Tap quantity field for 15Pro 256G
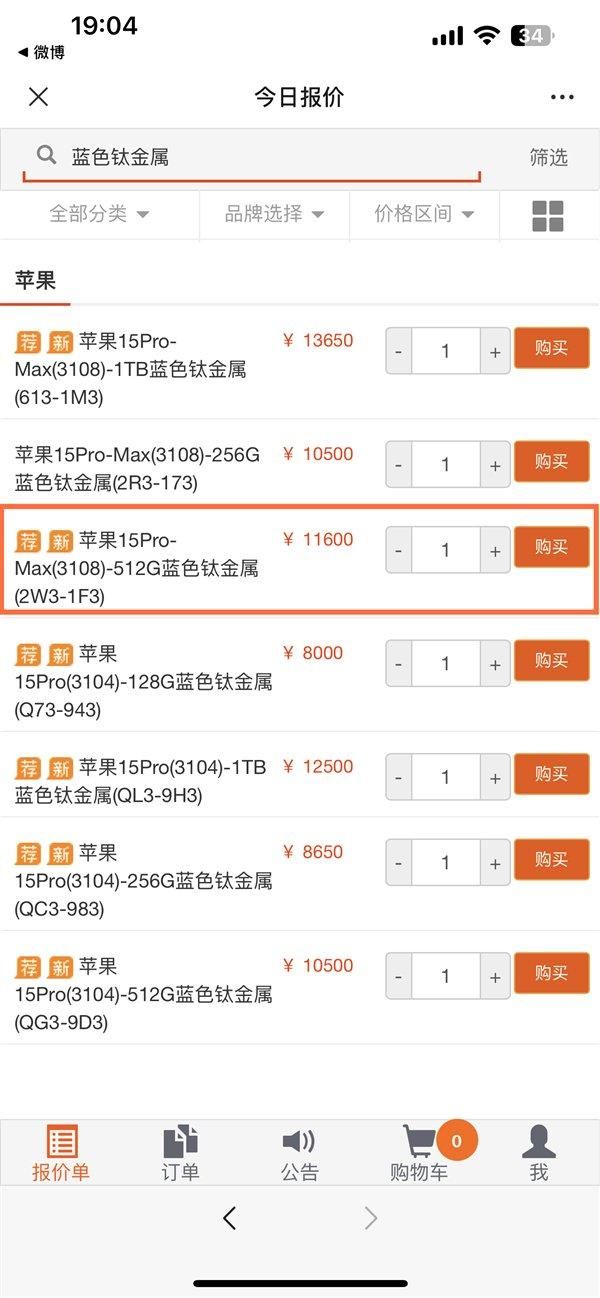This screenshot has width=600, height=1298. click(x=446, y=863)
